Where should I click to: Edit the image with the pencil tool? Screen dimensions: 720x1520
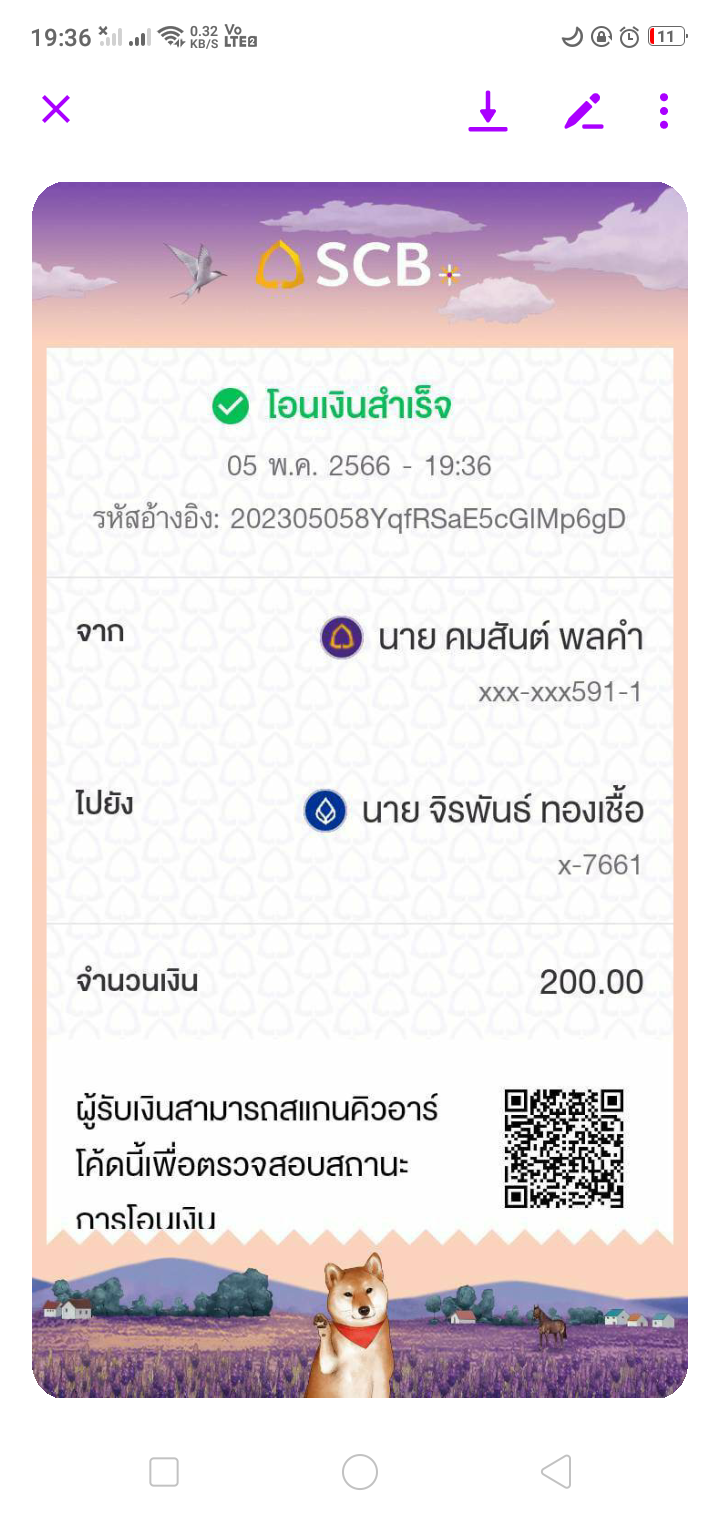coord(584,111)
